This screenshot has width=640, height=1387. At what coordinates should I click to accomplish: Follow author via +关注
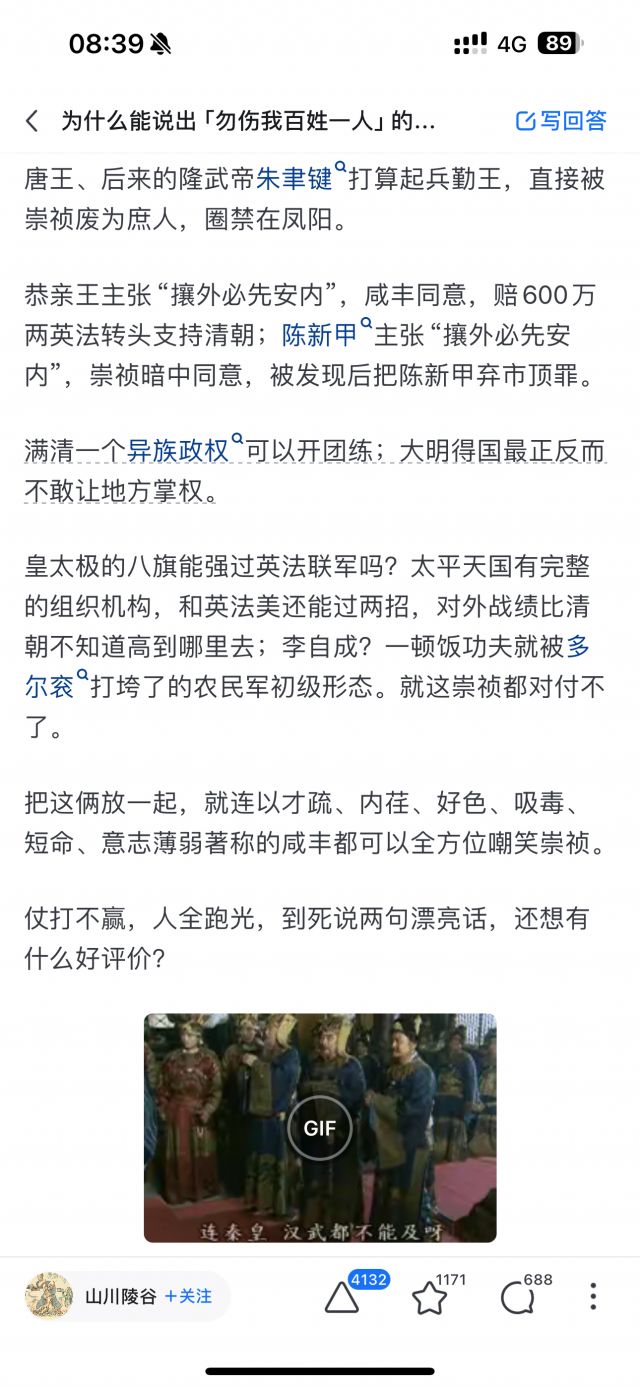coord(188,1296)
